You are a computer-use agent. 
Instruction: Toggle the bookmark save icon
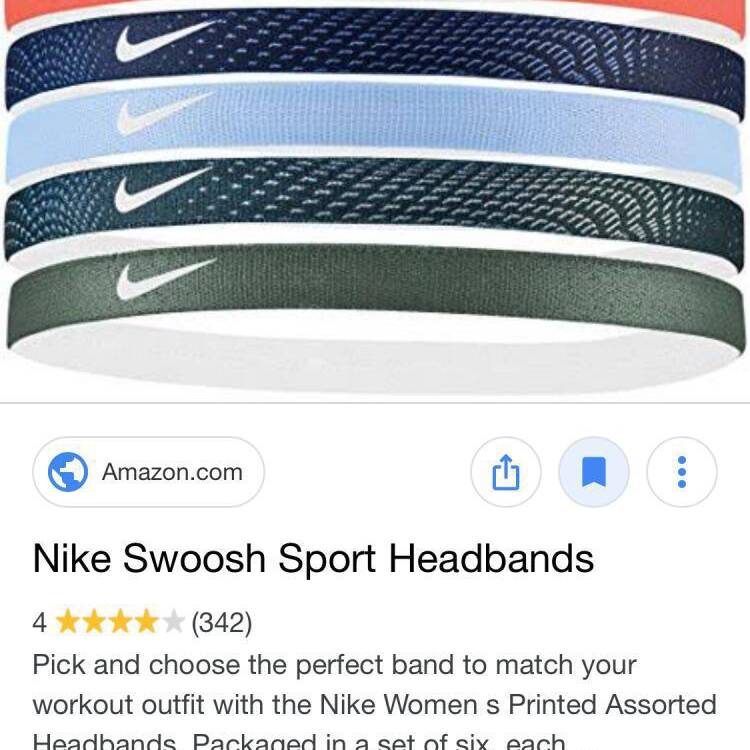pos(594,472)
